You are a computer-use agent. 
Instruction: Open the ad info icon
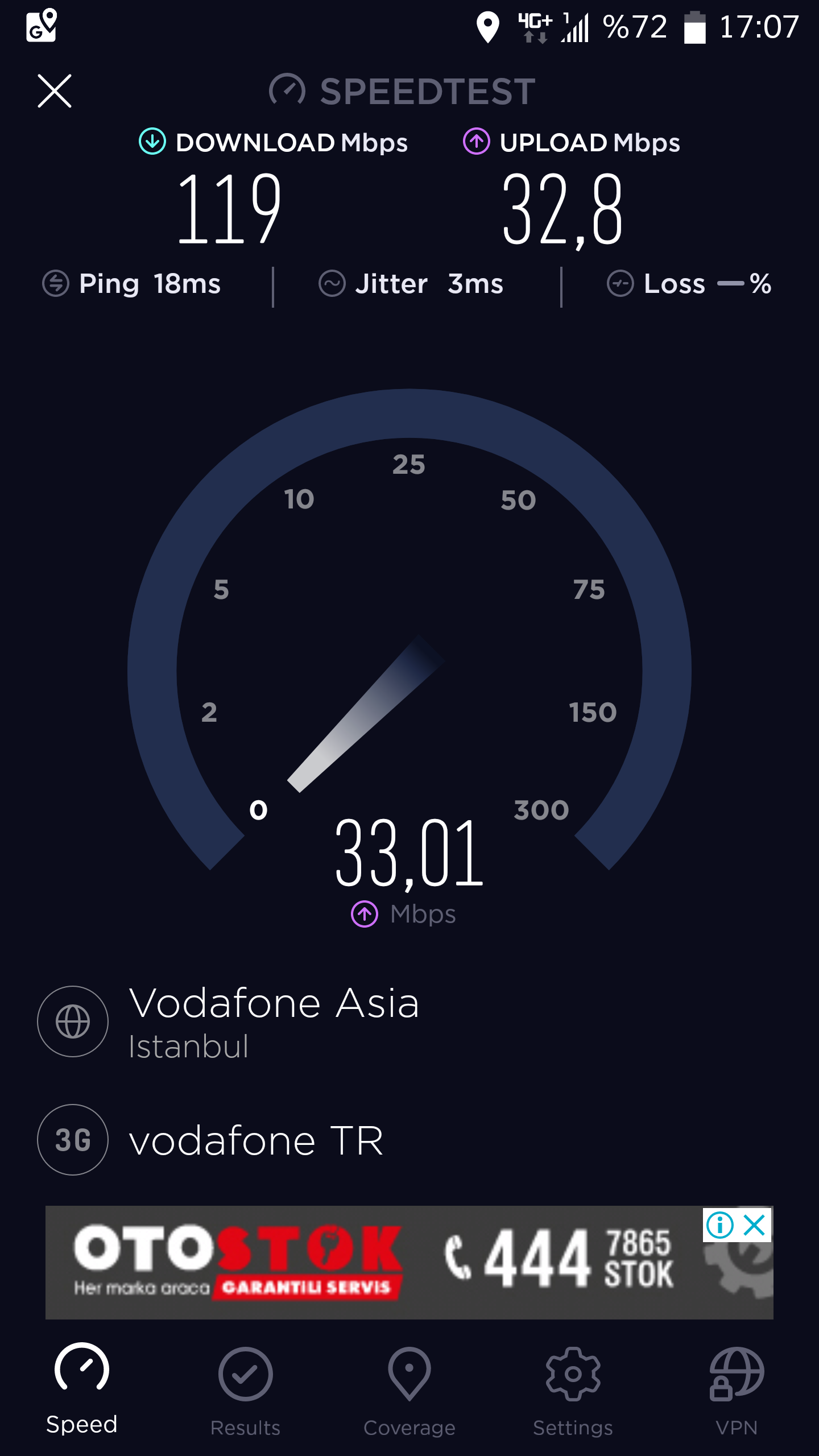pos(720,1225)
